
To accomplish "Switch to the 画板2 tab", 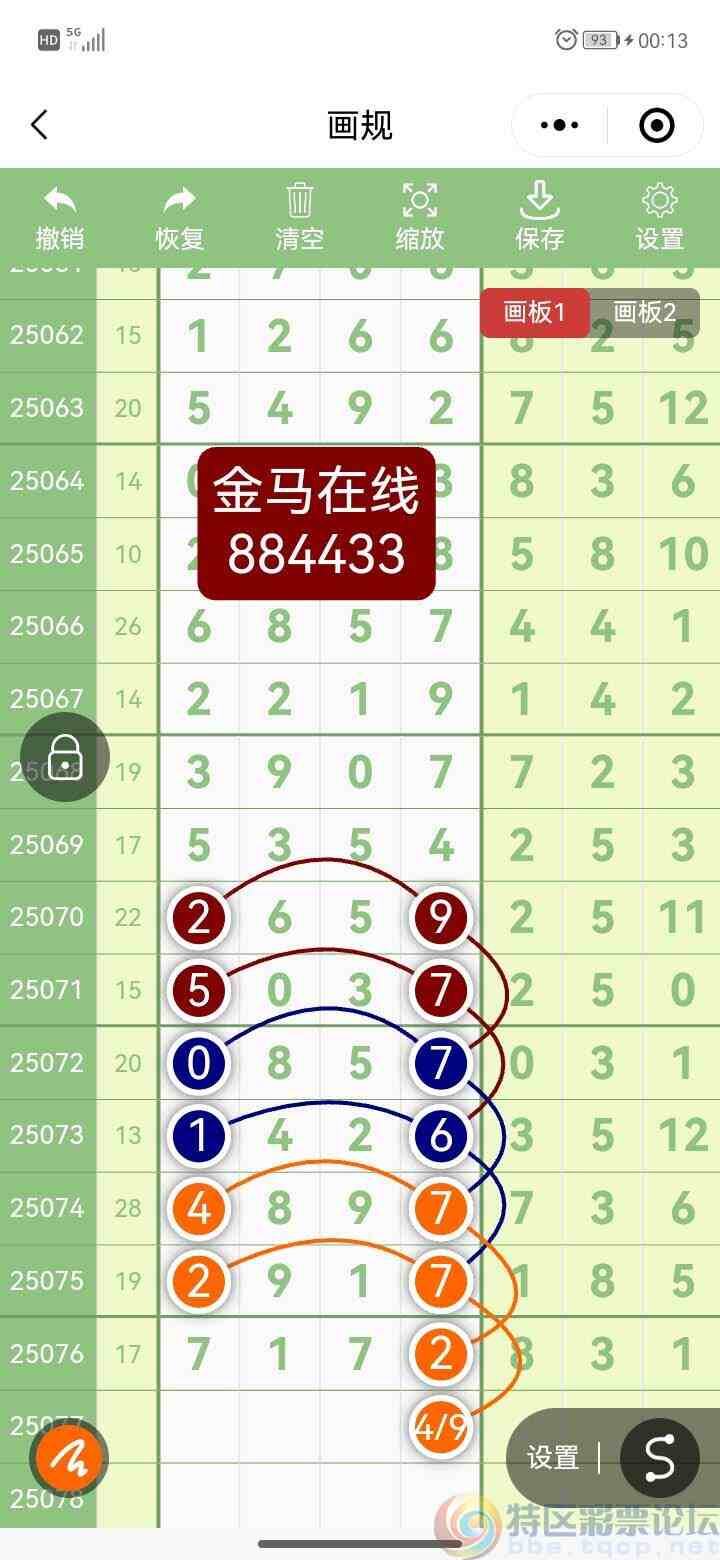I will tap(641, 312).
